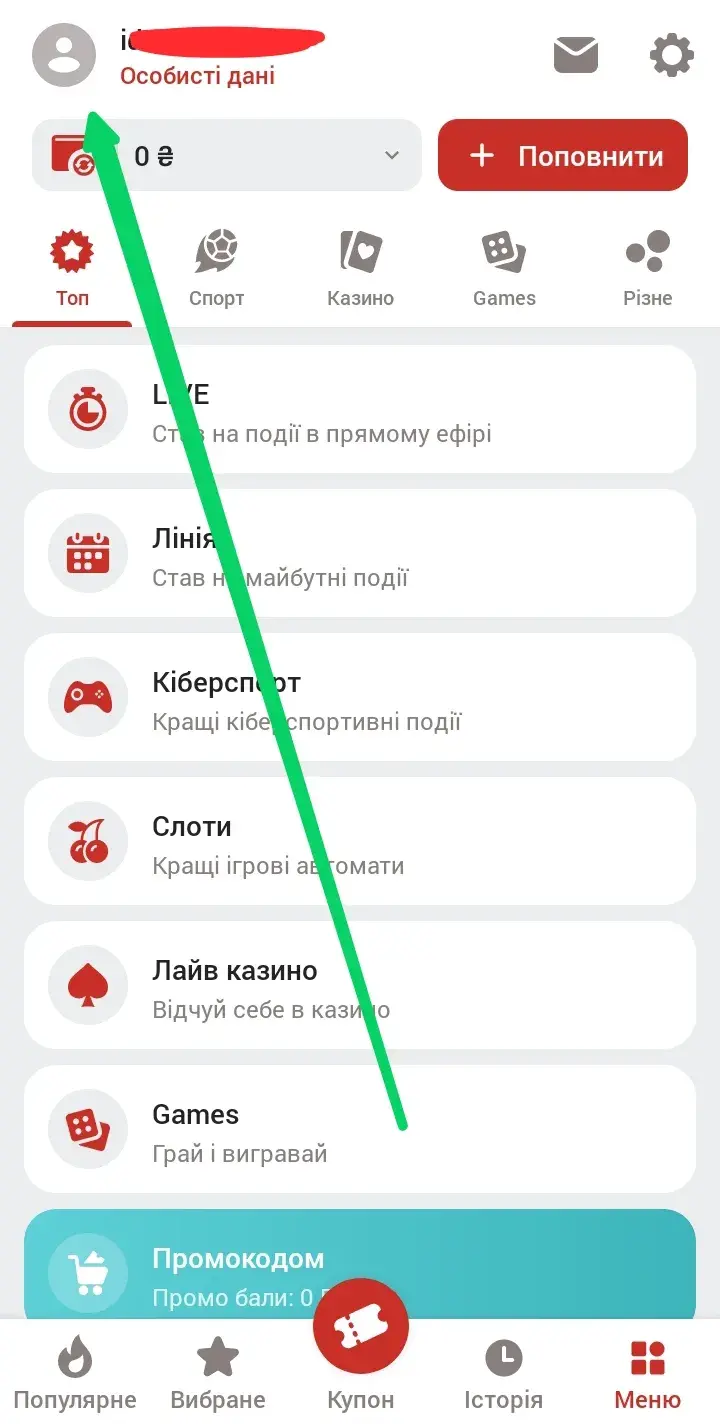The image size is (720, 1424).
Task: Open the LIVE events row
Action: click(x=360, y=410)
